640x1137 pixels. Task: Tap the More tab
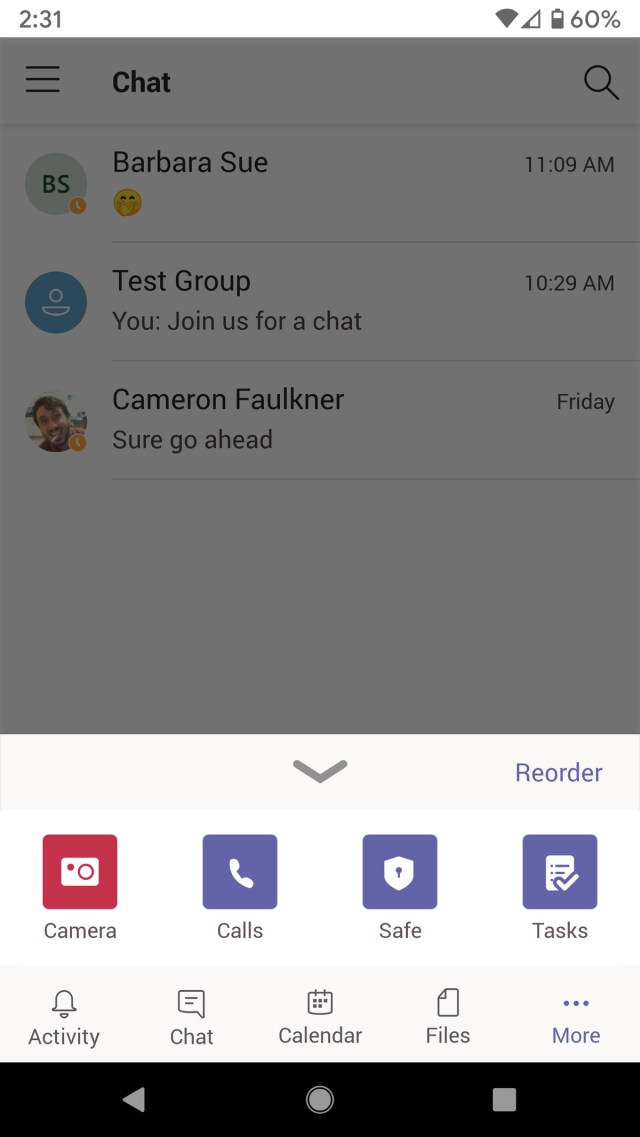pos(576,1016)
